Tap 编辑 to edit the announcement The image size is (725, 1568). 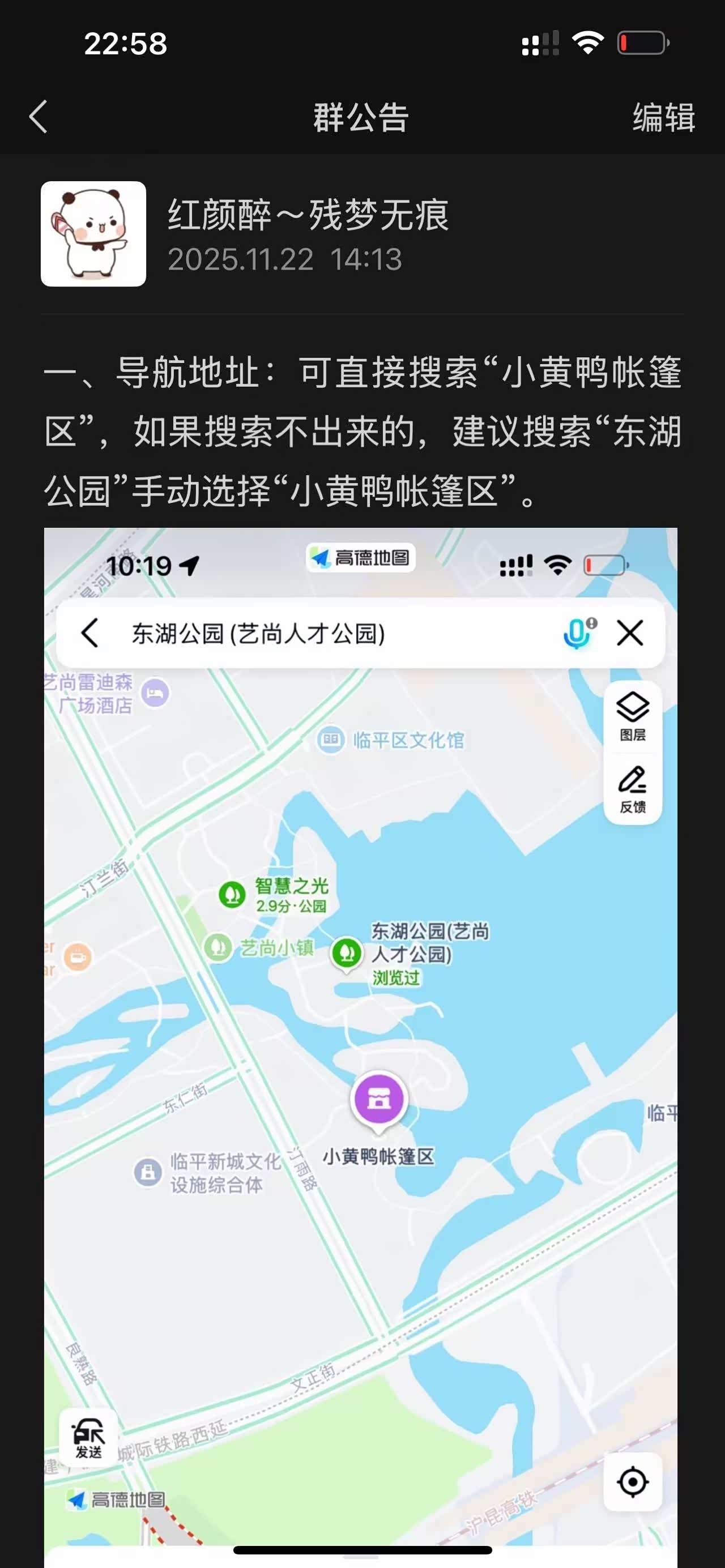point(663,117)
